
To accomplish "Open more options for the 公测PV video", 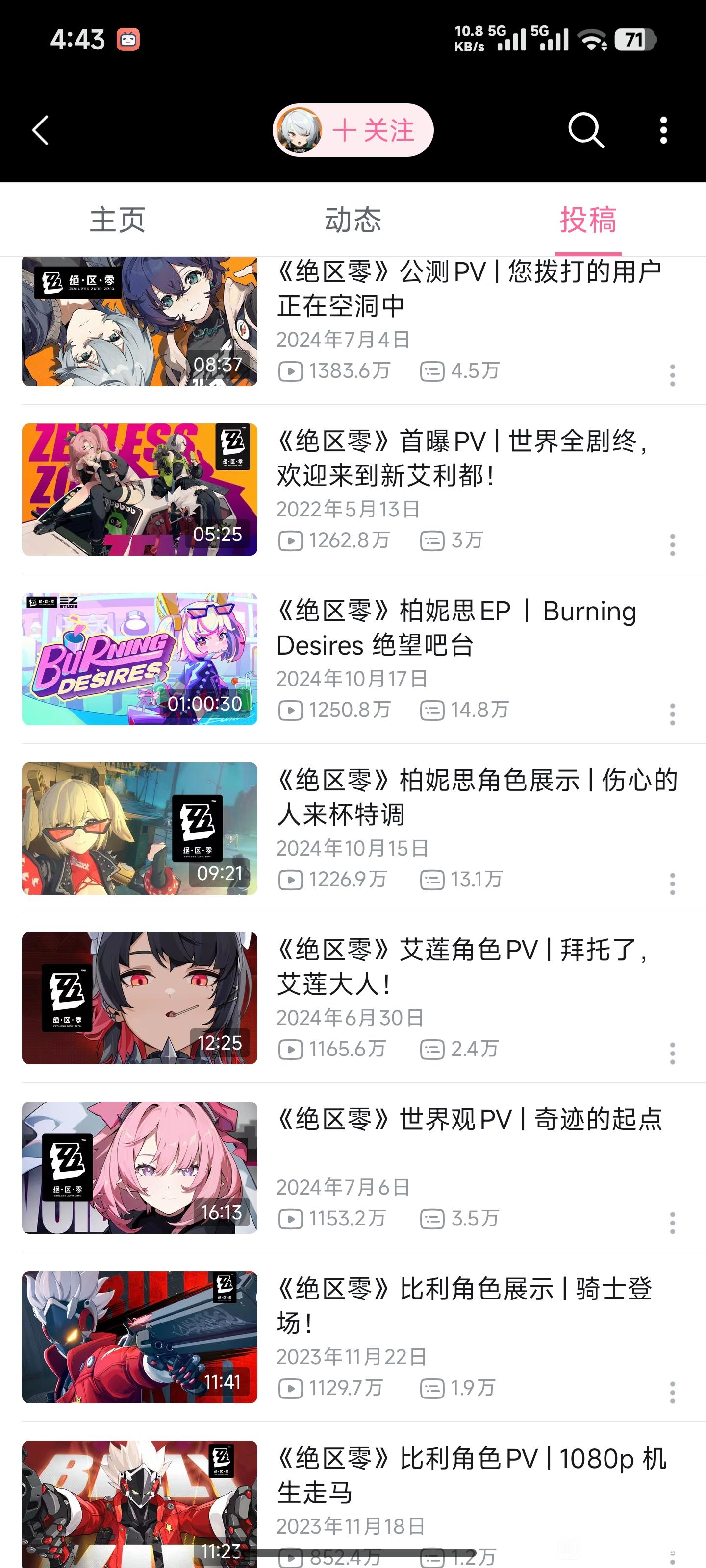I will coord(673,375).
